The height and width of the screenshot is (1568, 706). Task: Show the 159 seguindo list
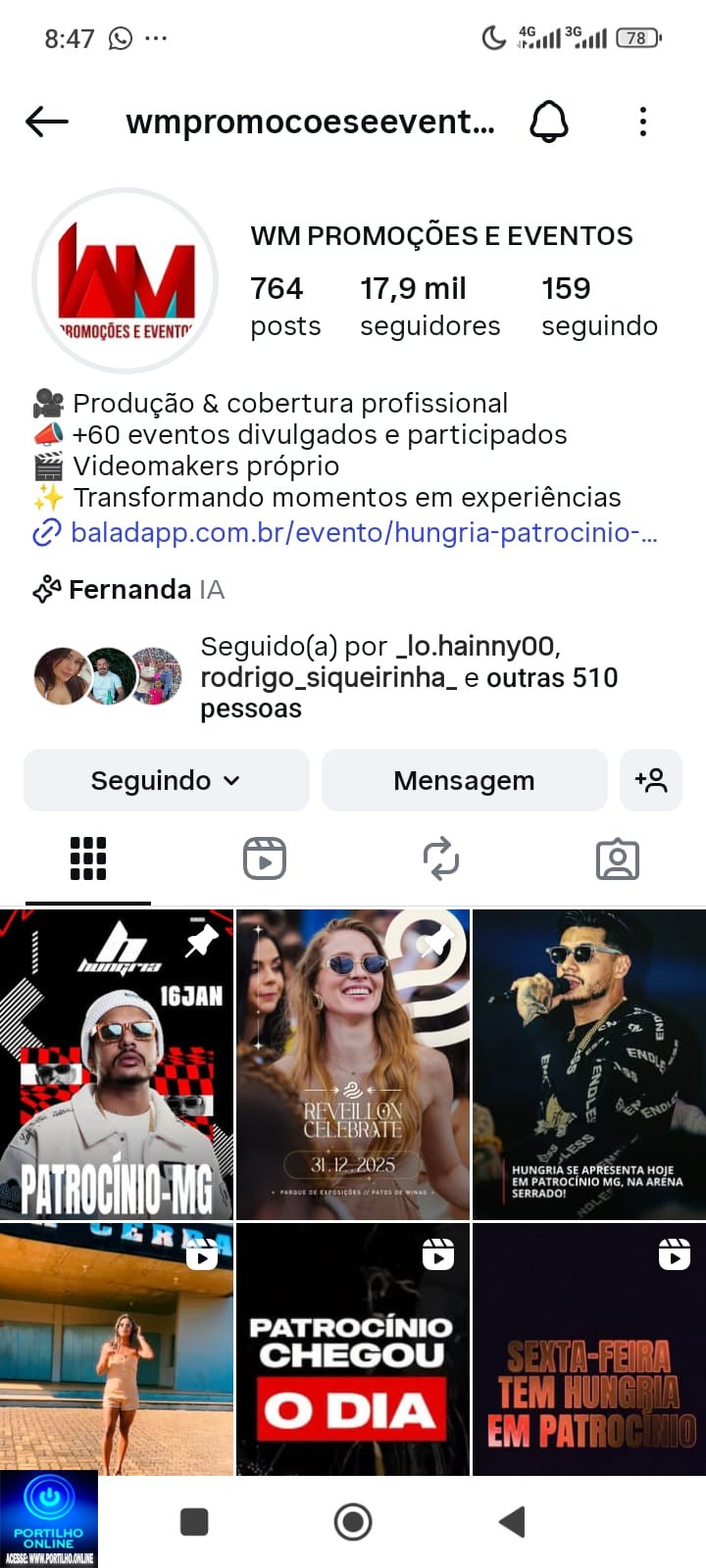[x=599, y=306]
